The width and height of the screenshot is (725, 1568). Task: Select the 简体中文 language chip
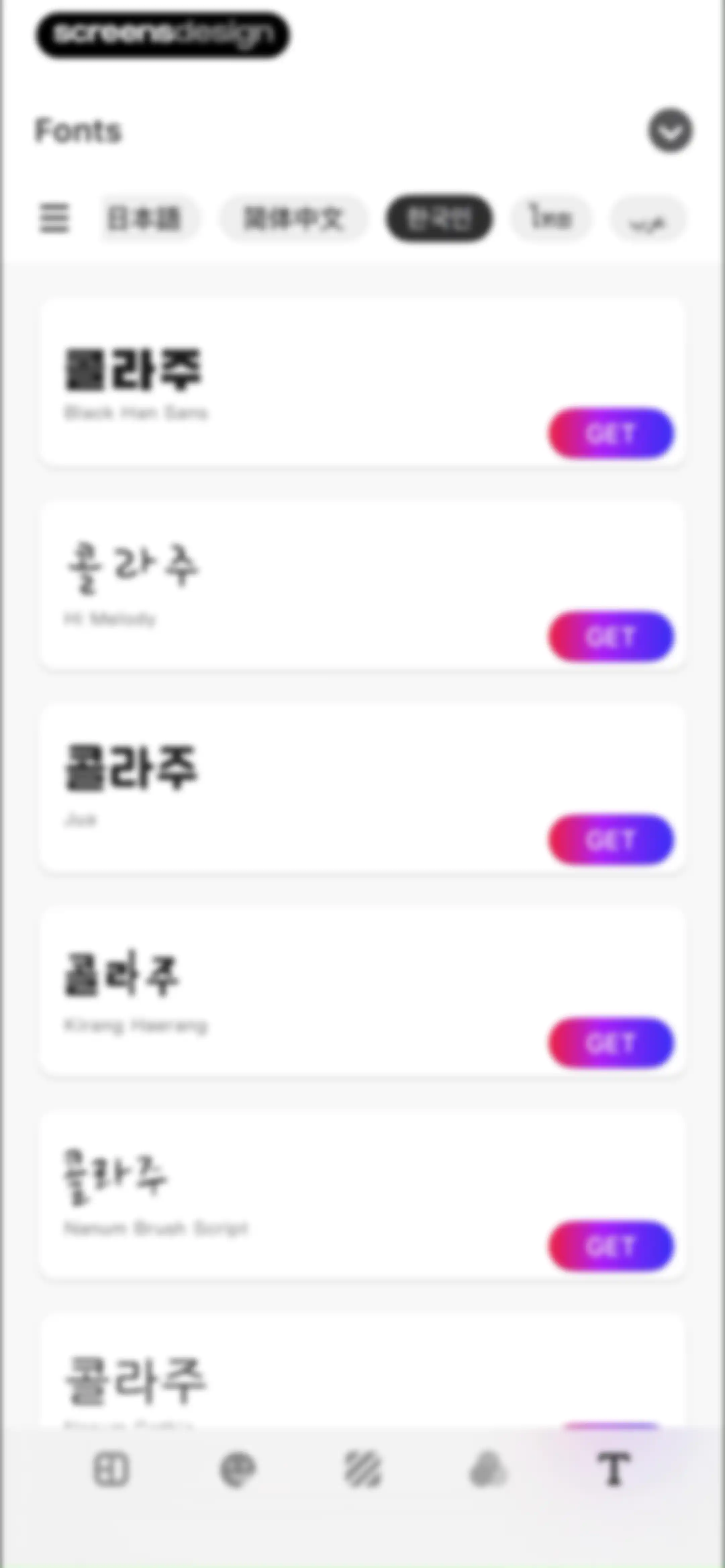pos(293,218)
